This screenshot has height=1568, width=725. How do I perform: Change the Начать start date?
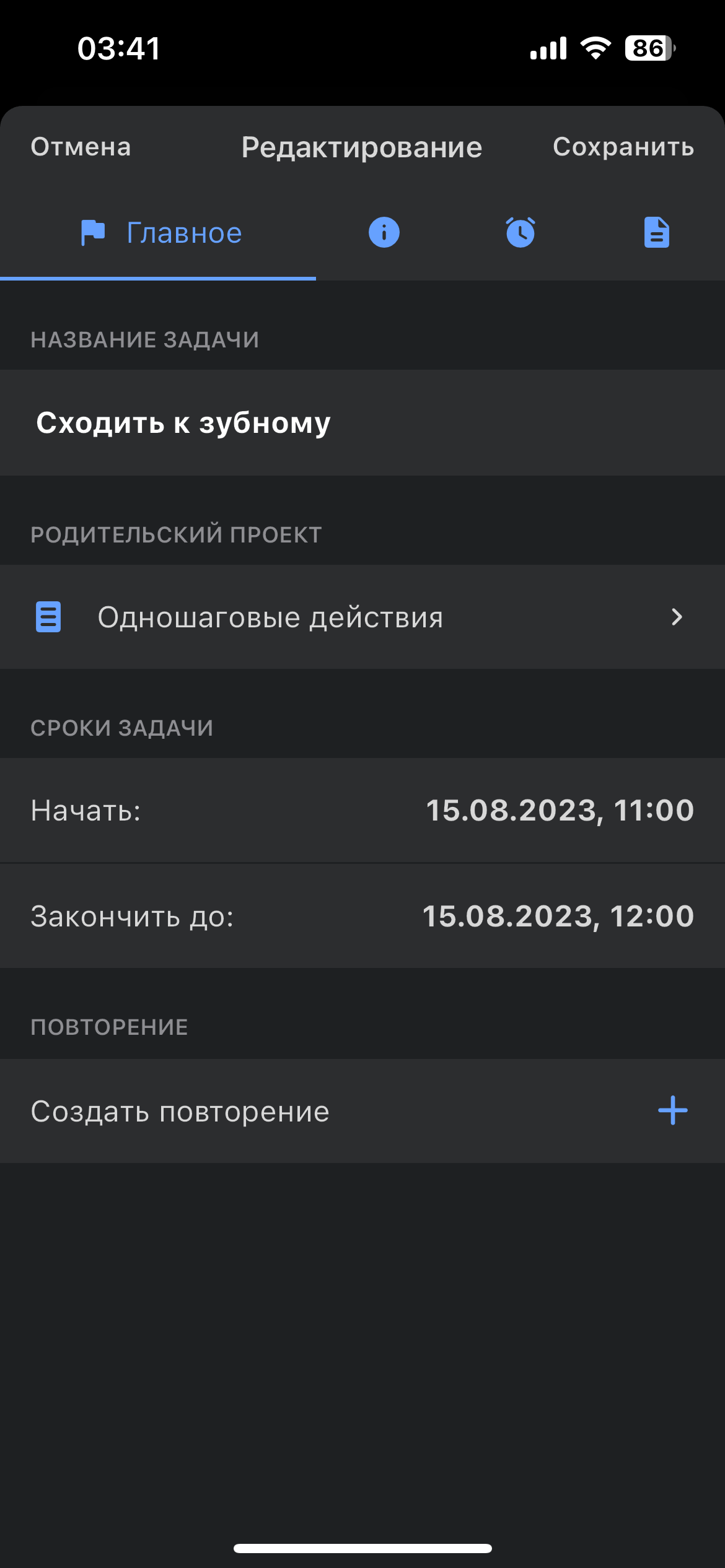tap(362, 810)
